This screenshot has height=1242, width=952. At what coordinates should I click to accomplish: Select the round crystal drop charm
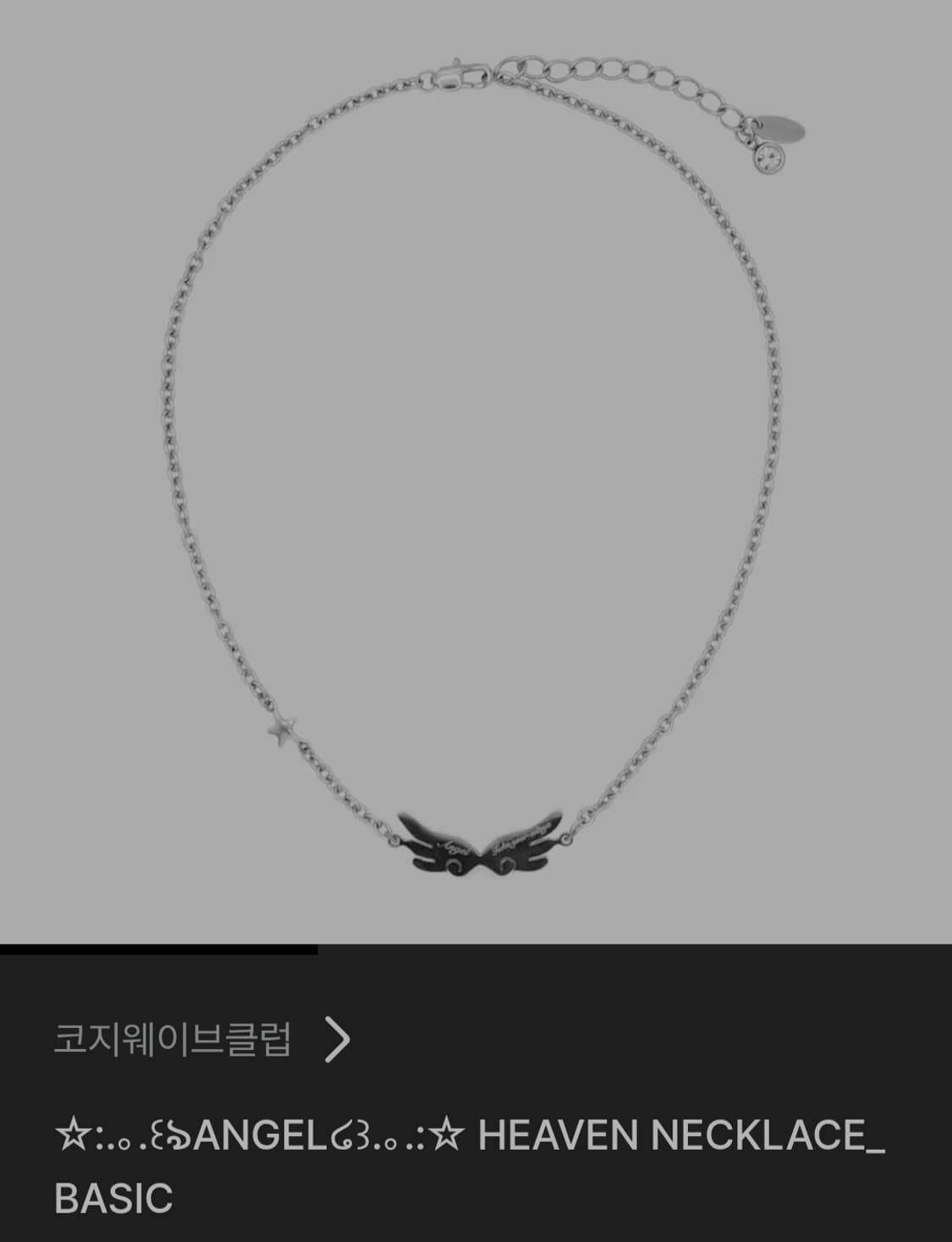pyautogui.click(x=772, y=157)
